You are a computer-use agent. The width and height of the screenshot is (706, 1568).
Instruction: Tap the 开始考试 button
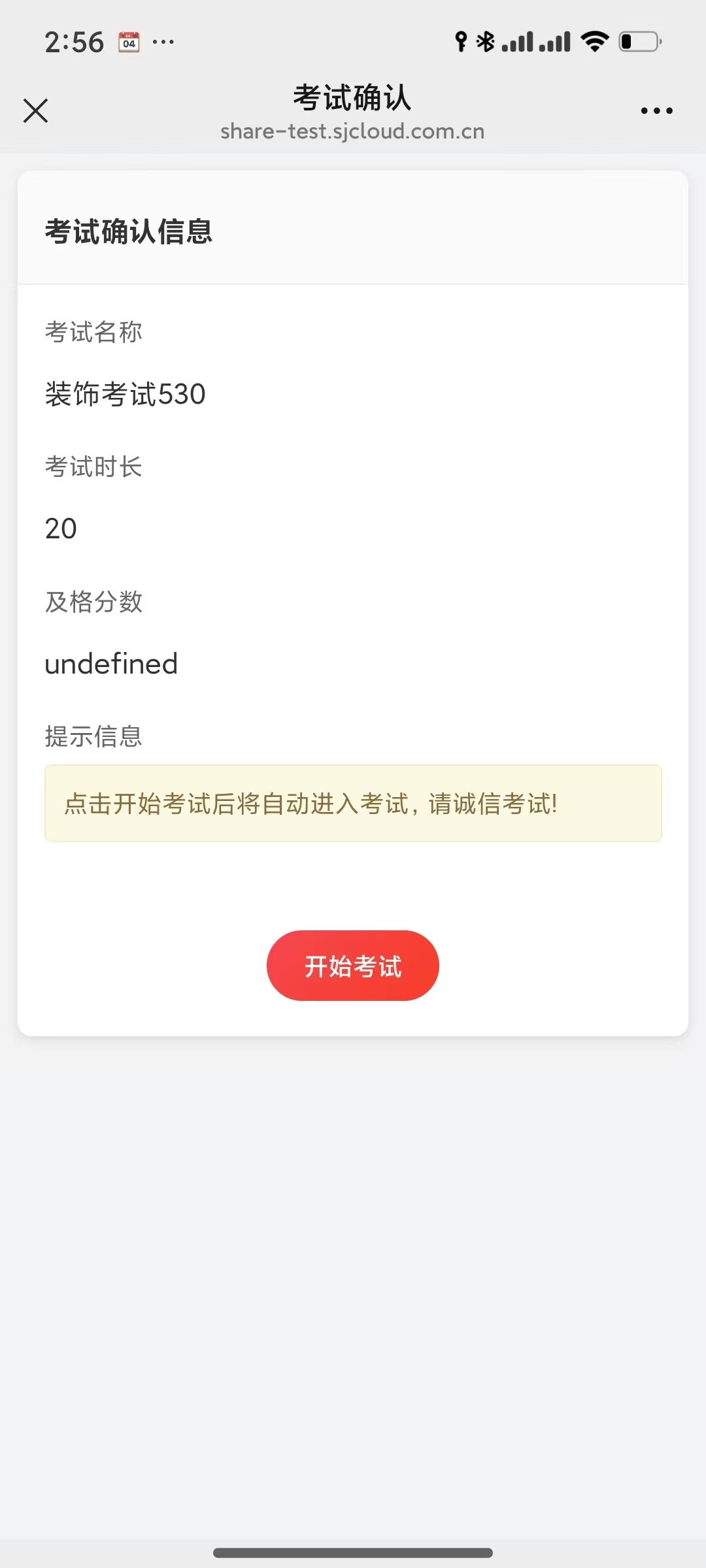click(x=352, y=966)
